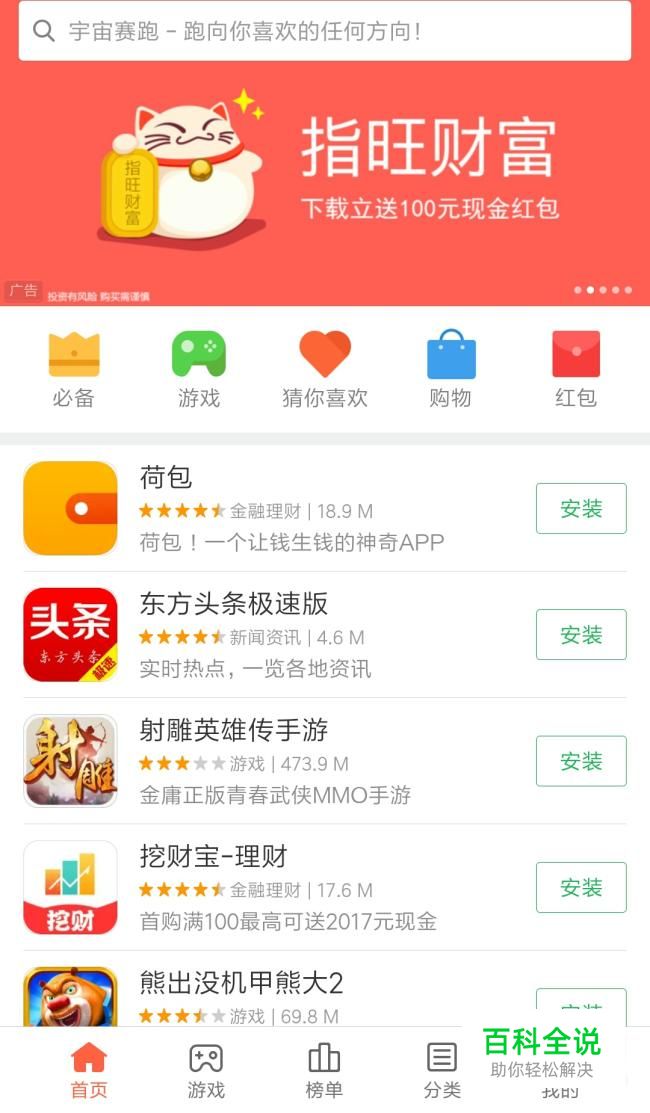View 东方头条极速版 app details
Viewport: 650px width, 1113px height.
click(x=300, y=635)
